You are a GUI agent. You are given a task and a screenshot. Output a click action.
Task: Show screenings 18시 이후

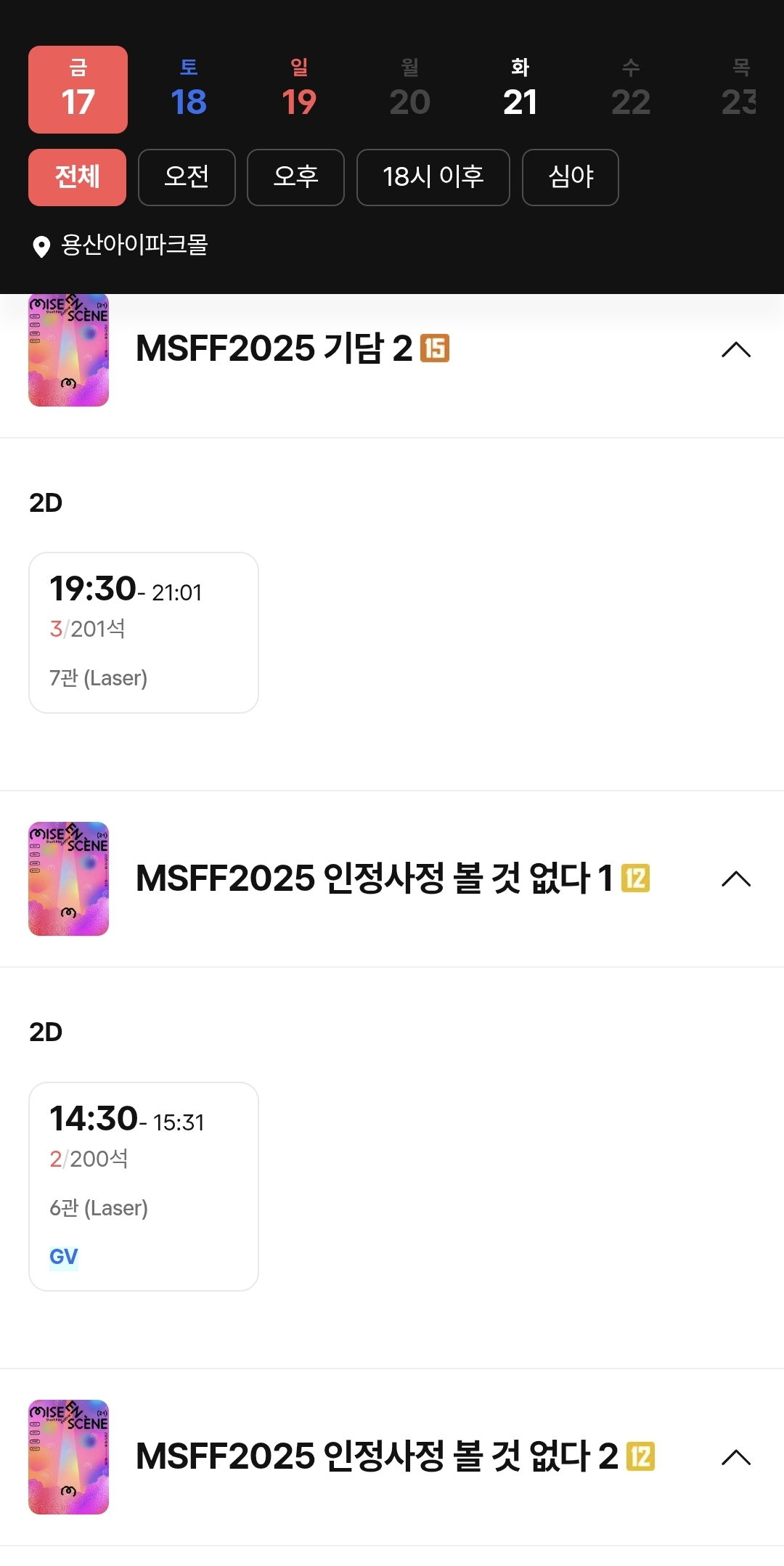click(433, 177)
